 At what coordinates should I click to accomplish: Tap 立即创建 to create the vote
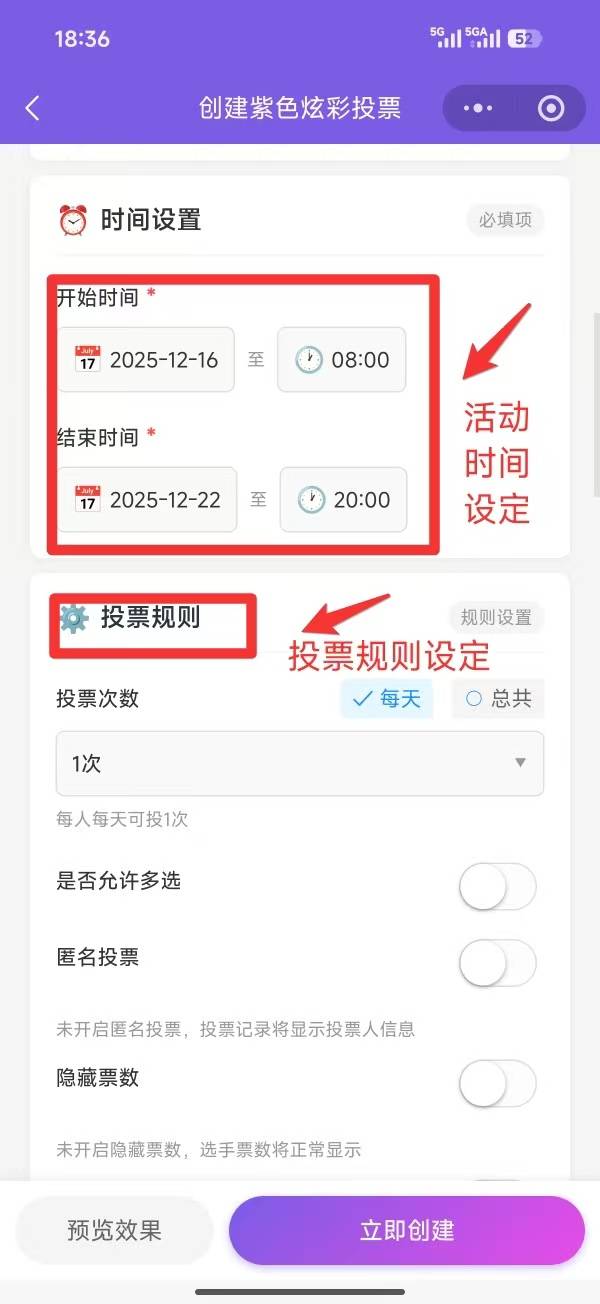pyautogui.click(x=407, y=1230)
